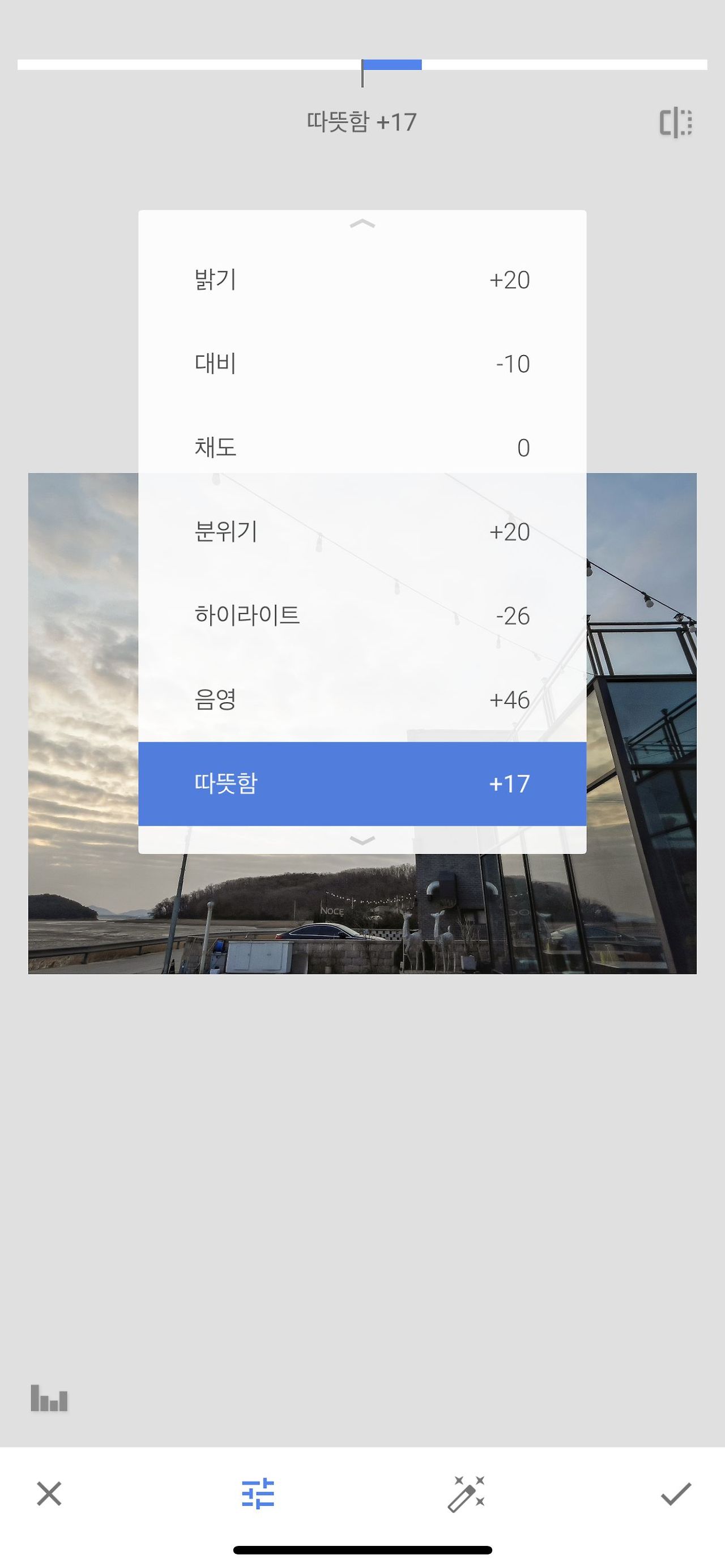Apply auto adjust with the magic wand
The height and width of the screenshot is (1568, 725).
click(466, 1494)
